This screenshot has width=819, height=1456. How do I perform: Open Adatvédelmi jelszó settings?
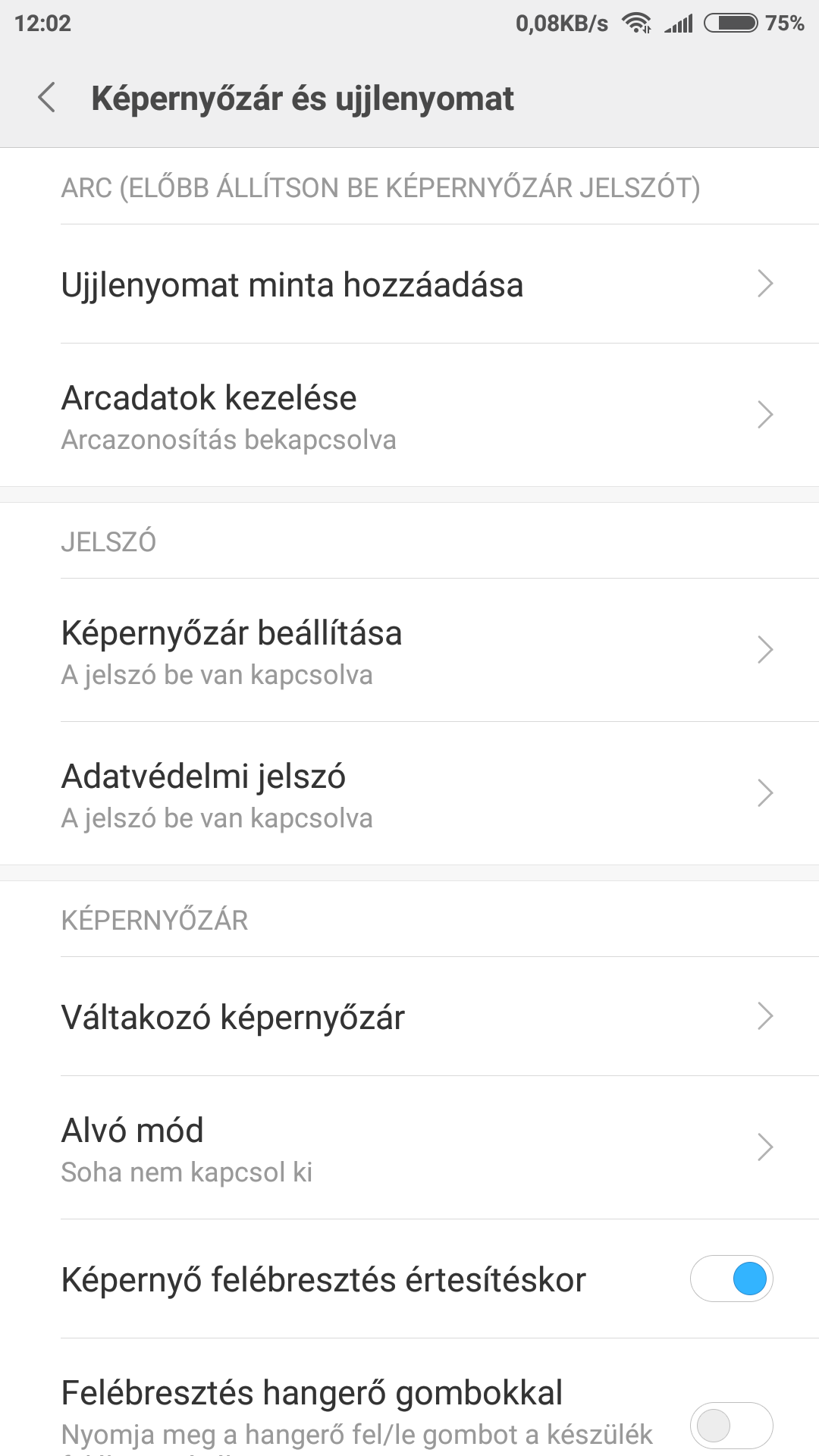tap(409, 794)
